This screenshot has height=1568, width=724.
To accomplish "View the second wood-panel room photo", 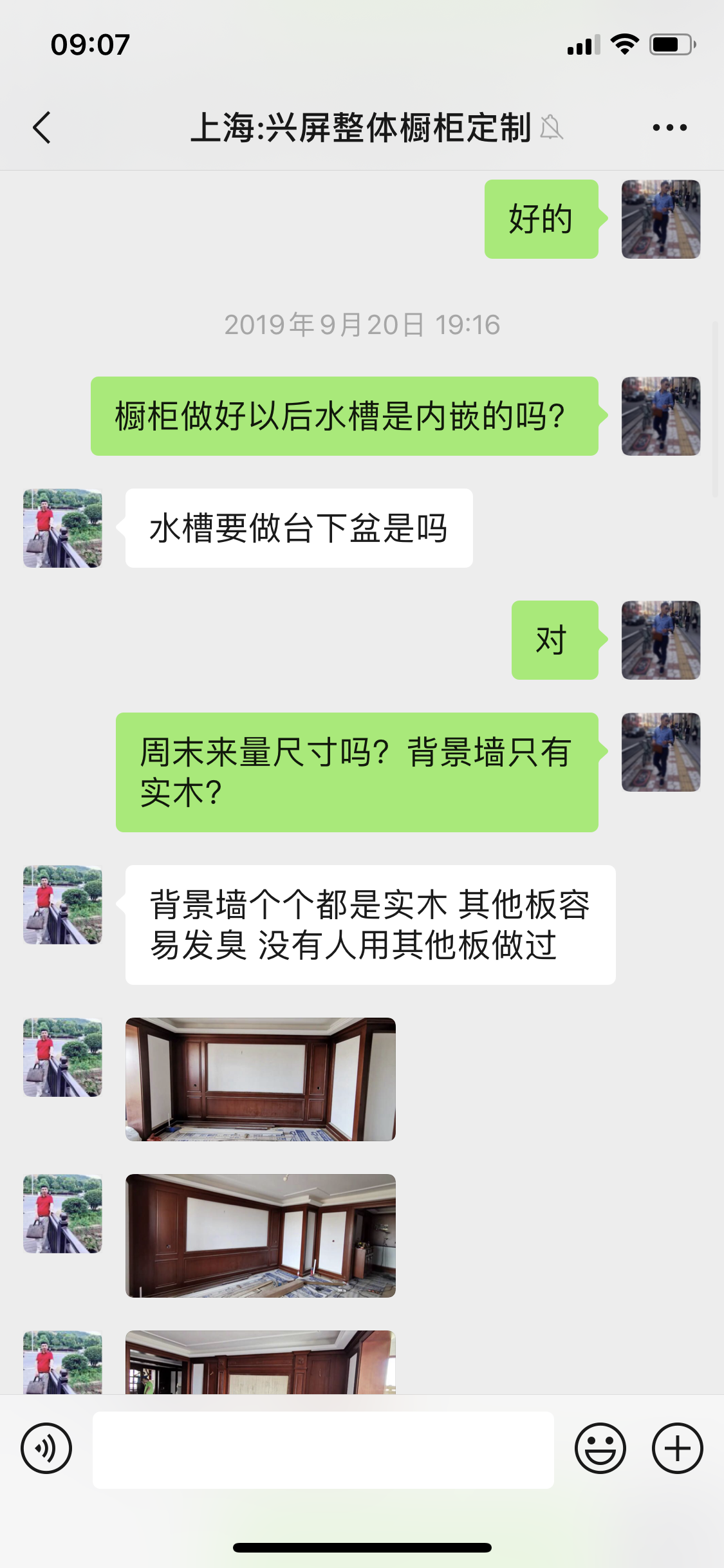I will 261,1235.
